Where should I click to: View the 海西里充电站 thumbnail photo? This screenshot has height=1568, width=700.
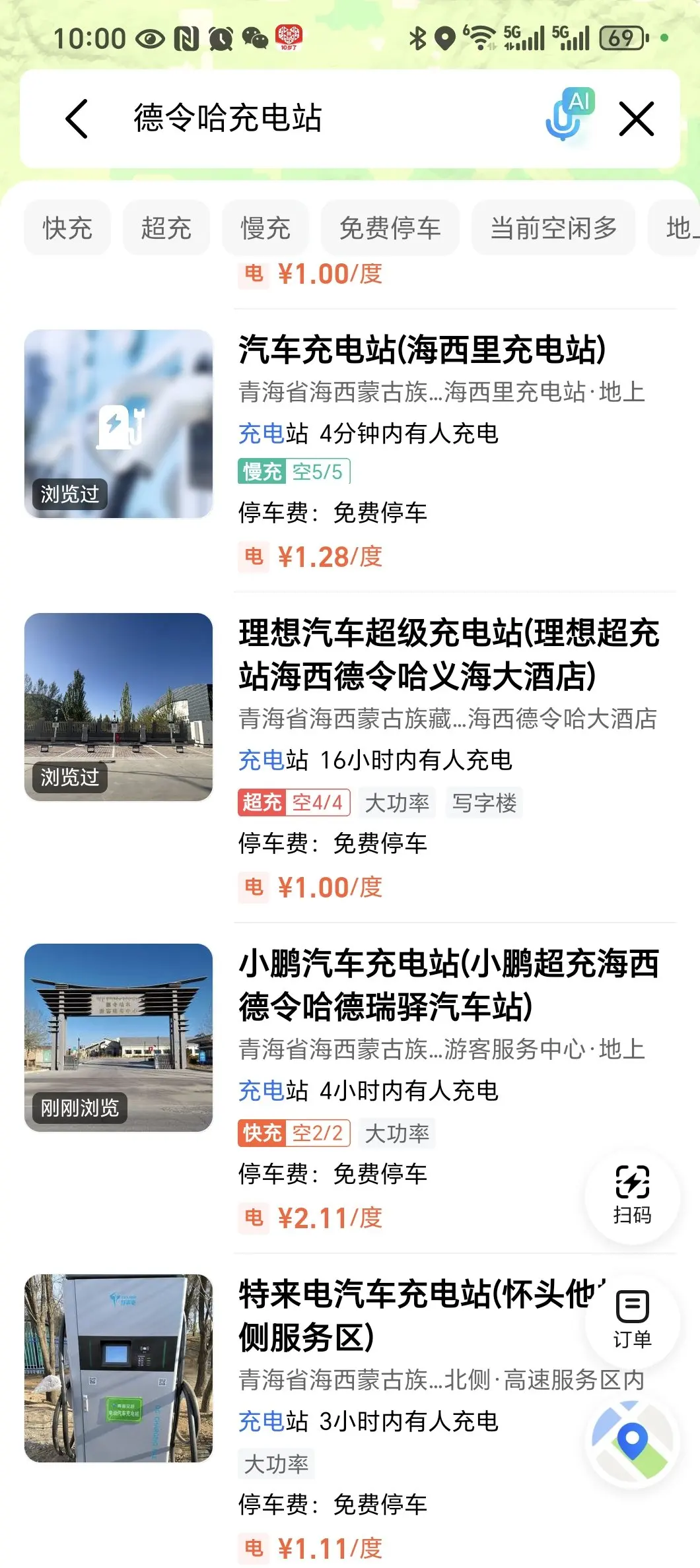pos(119,424)
